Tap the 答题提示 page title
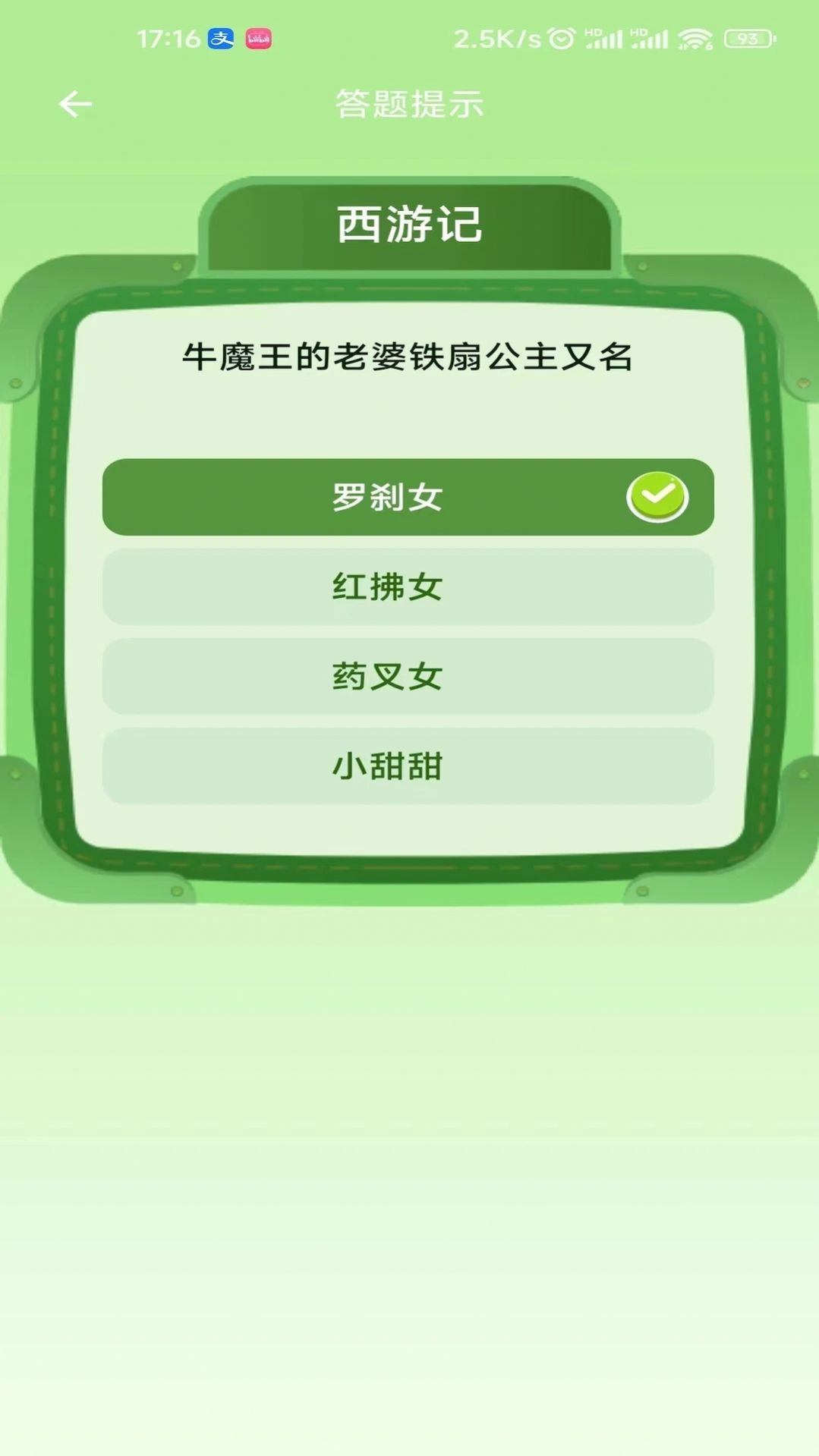This screenshot has height=1456, width=819. (409, 102)
